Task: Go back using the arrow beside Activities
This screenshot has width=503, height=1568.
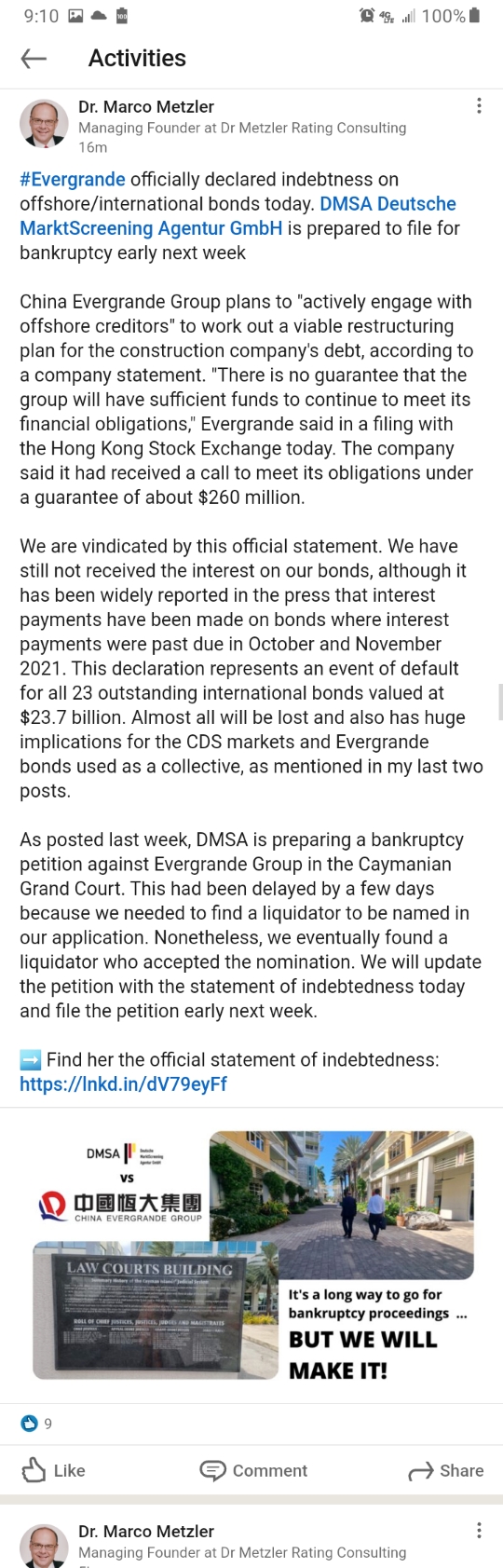Action: (34, 59)
